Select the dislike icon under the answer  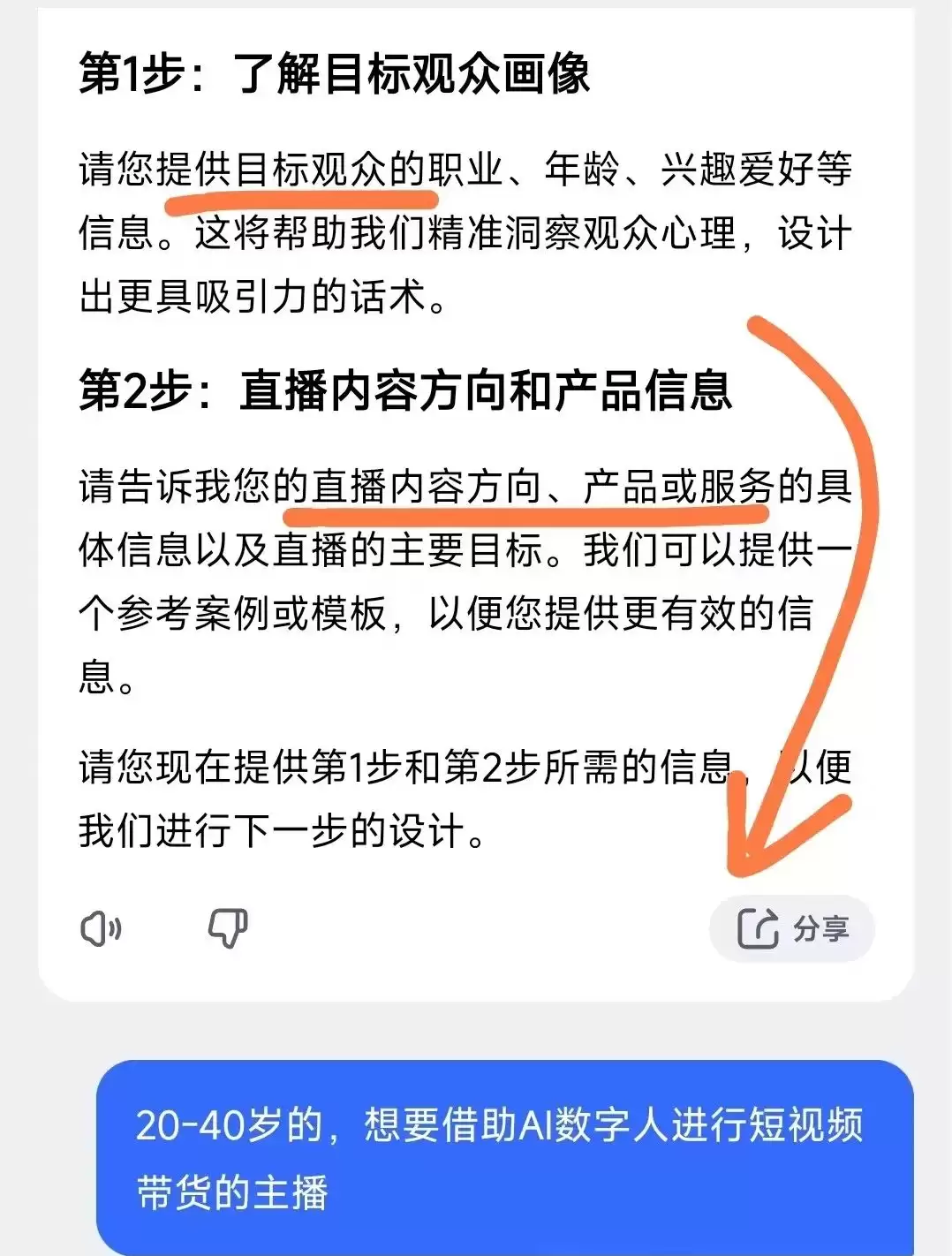[230, 928]
